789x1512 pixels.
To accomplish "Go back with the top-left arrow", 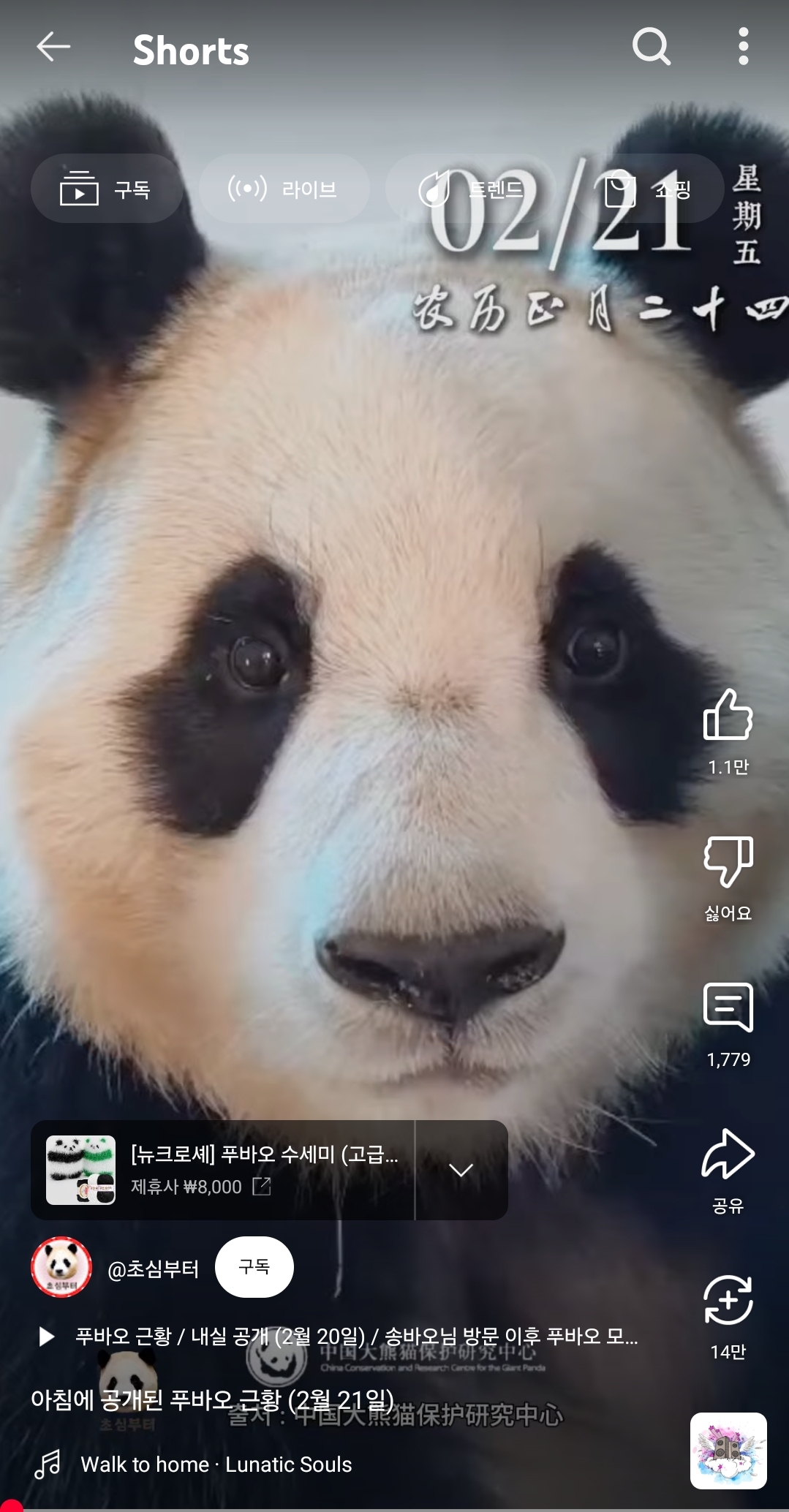I will tap(53, 48).
